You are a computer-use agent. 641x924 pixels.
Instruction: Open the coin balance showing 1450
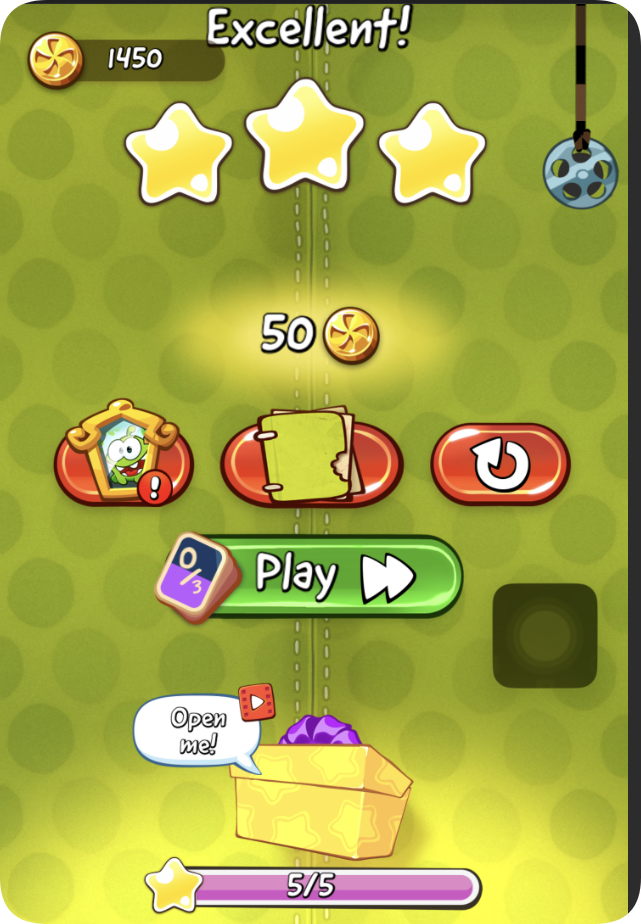(x=125, y=59)
